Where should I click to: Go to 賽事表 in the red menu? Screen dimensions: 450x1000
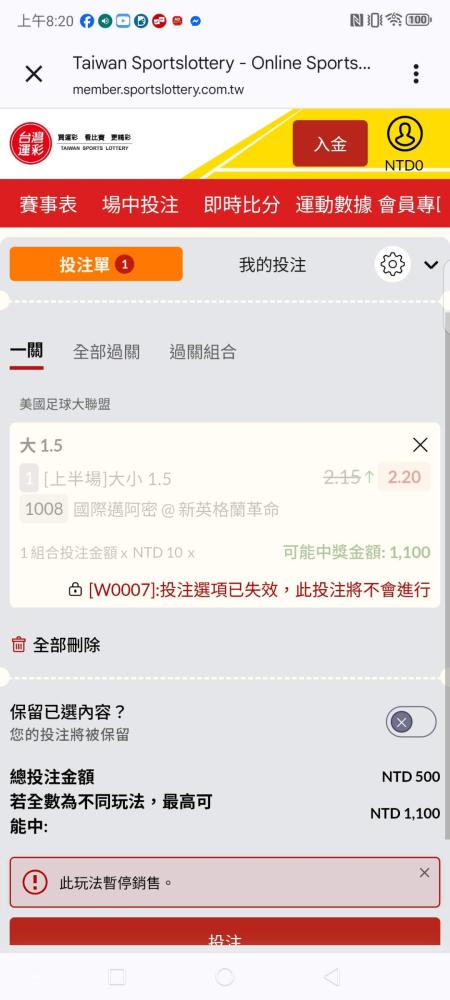click(x=48, y=204)
